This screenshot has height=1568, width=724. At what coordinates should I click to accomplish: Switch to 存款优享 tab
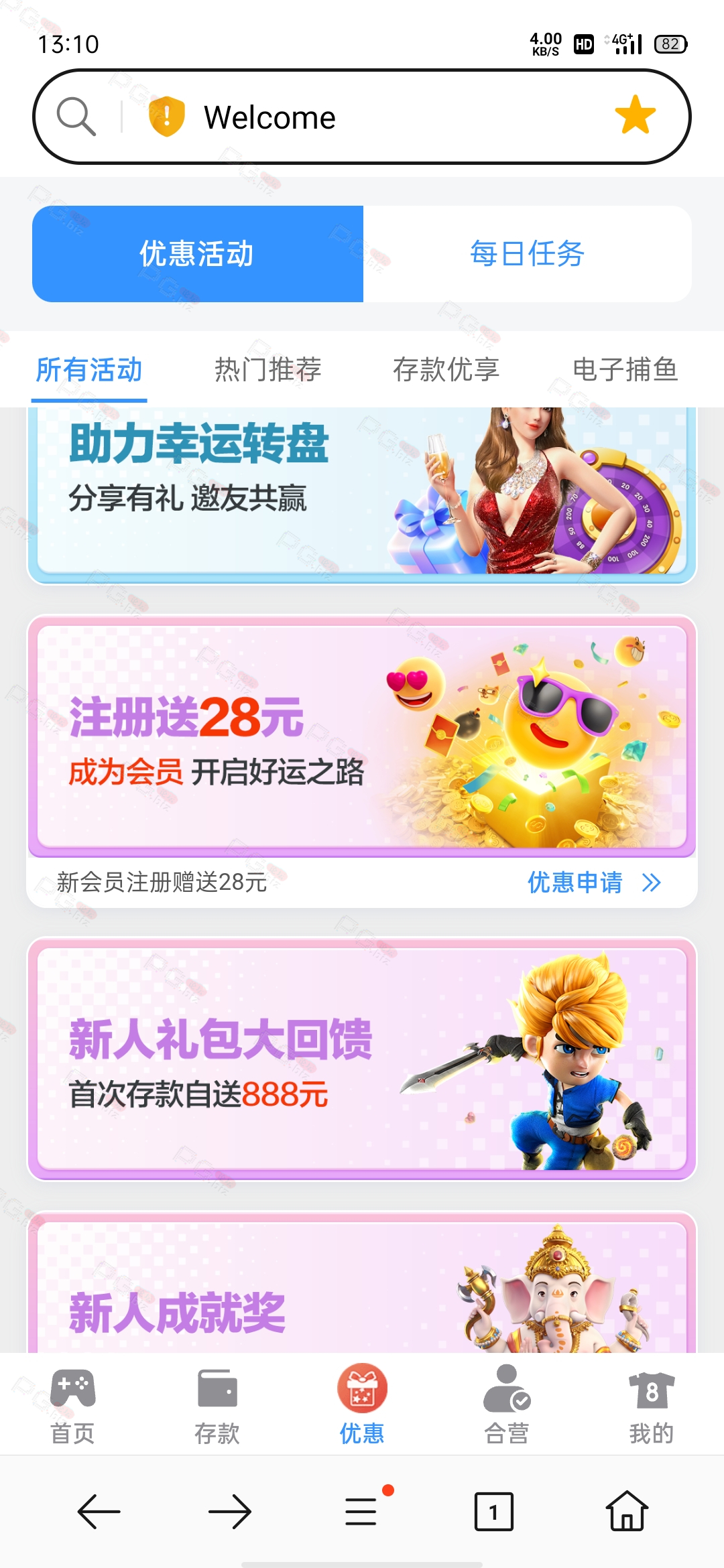coord(446,370)
